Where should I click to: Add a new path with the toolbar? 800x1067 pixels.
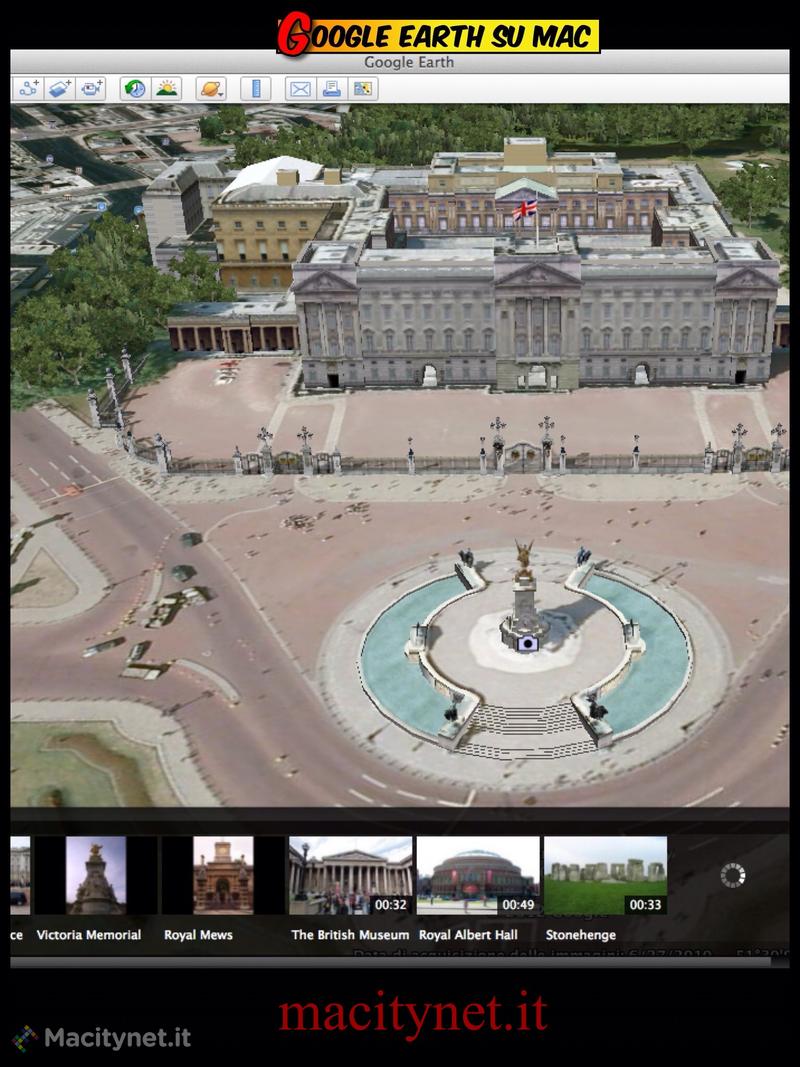28,88
